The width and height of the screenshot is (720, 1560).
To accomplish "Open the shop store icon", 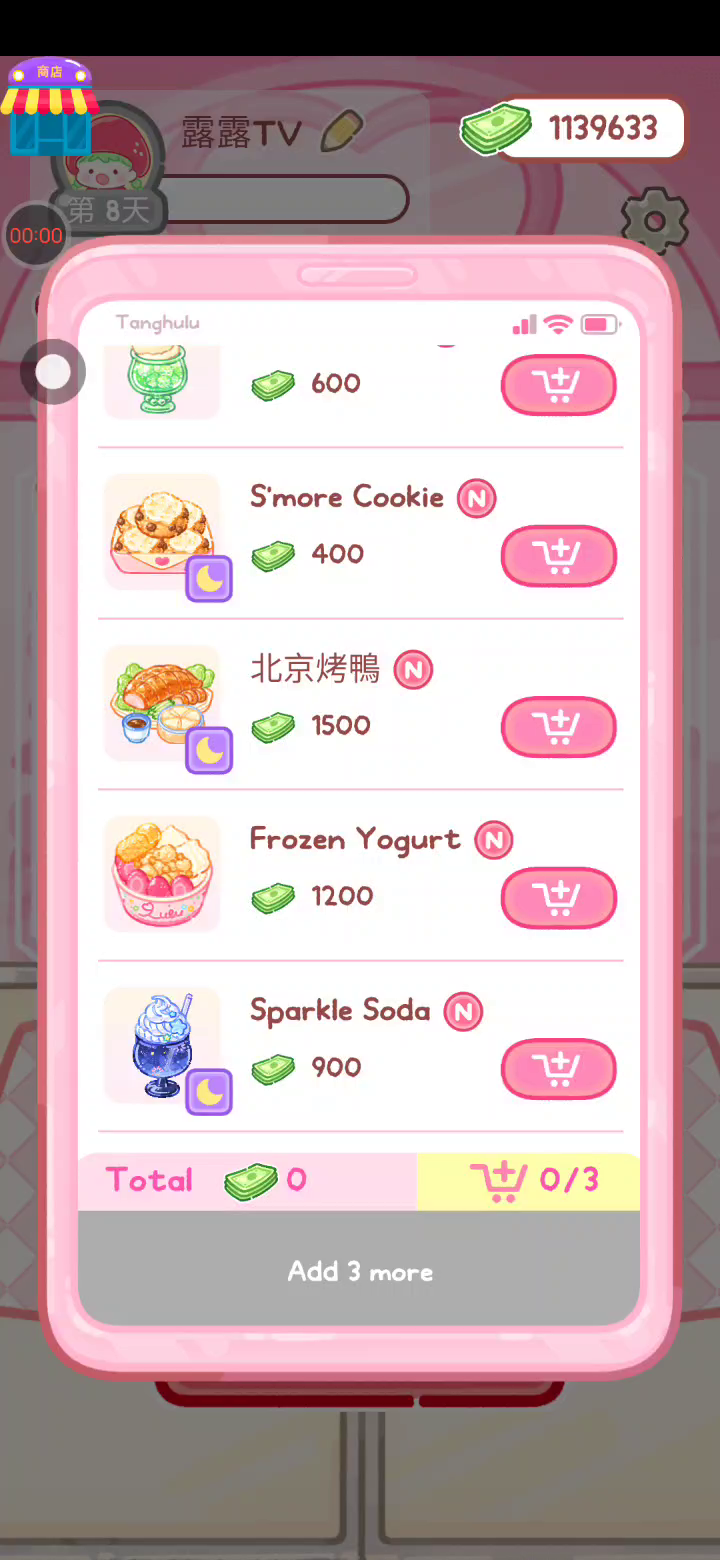I will pyautogui.click(x=48, y=107).
